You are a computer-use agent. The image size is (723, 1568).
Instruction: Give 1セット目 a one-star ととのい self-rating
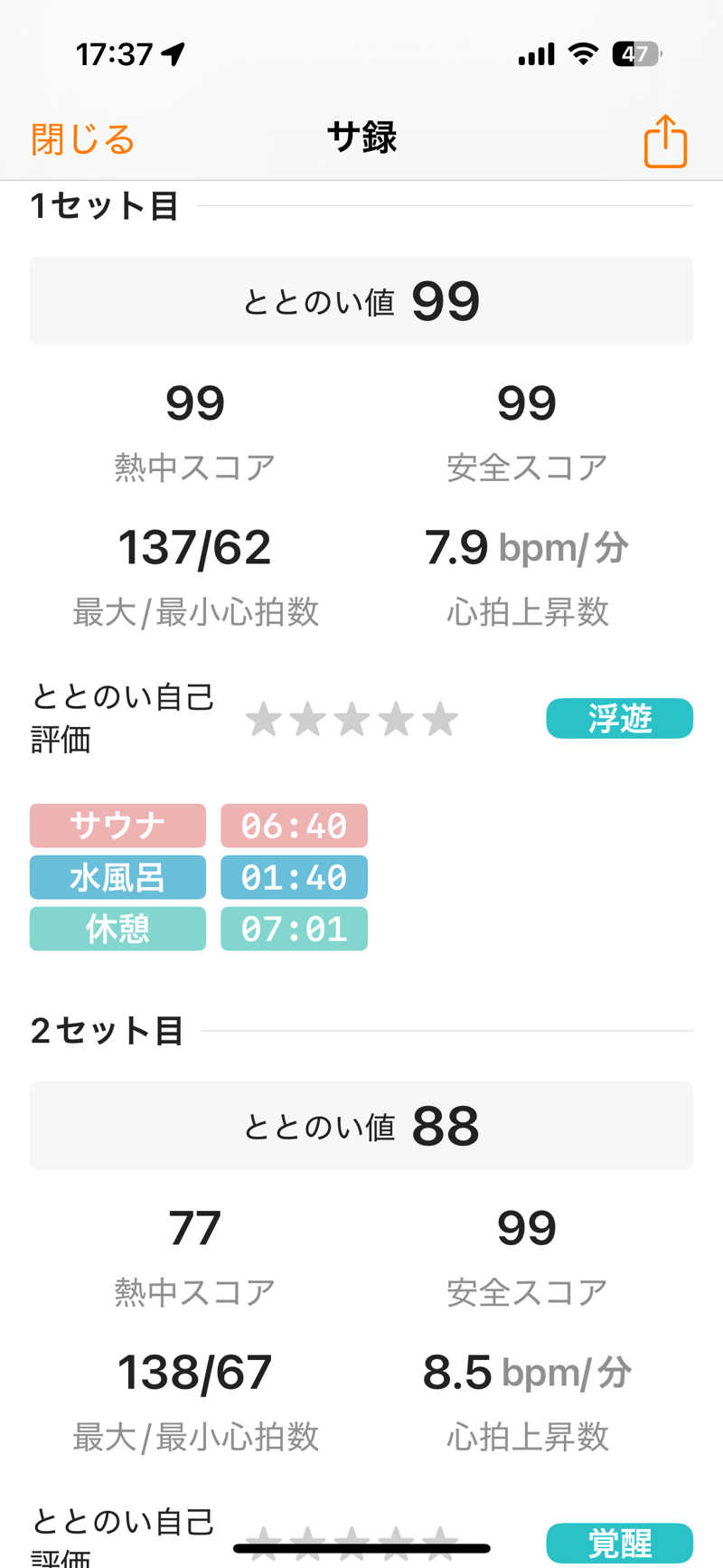point(264,720)
